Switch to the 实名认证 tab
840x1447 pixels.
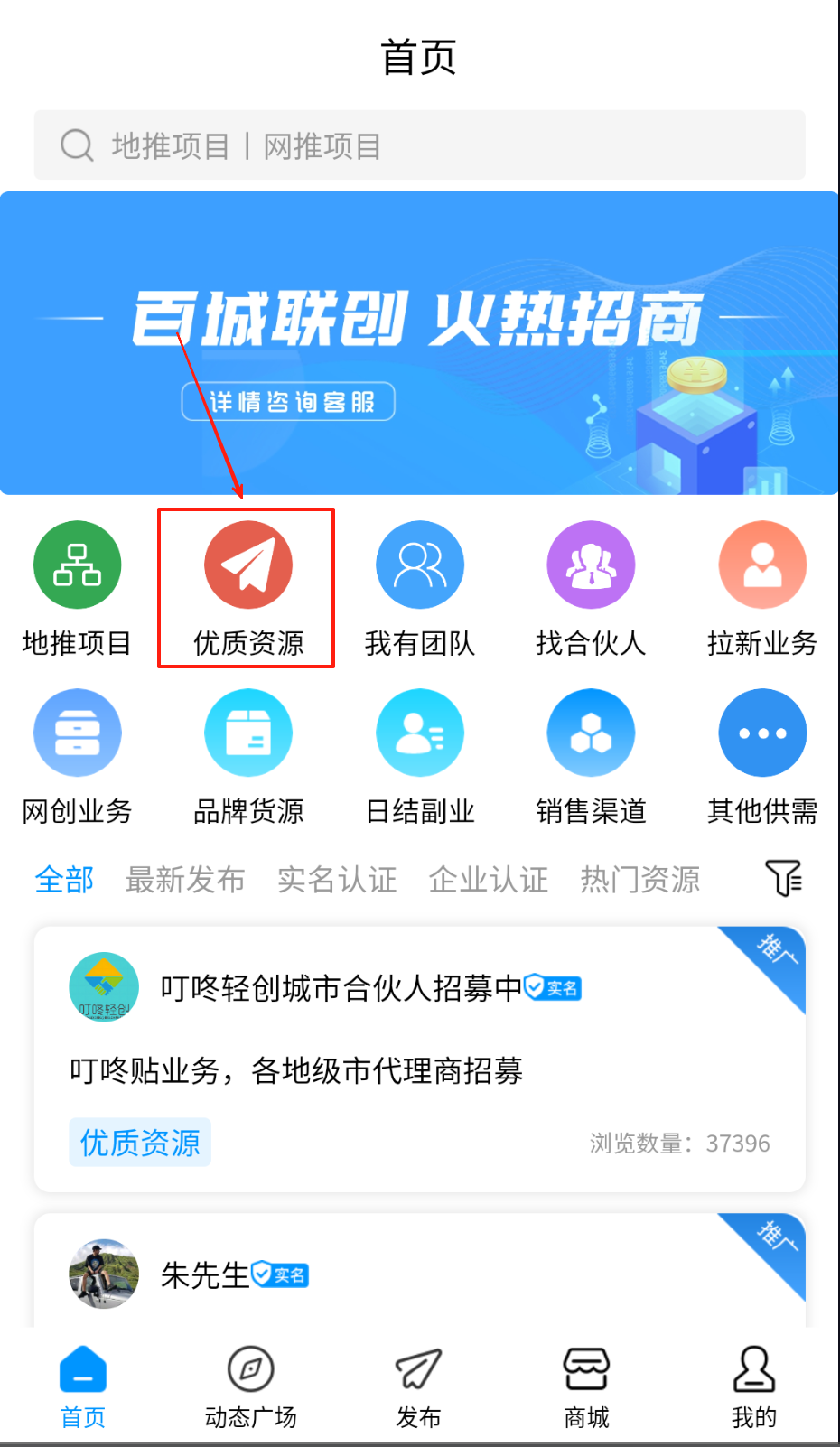point(337,879)
